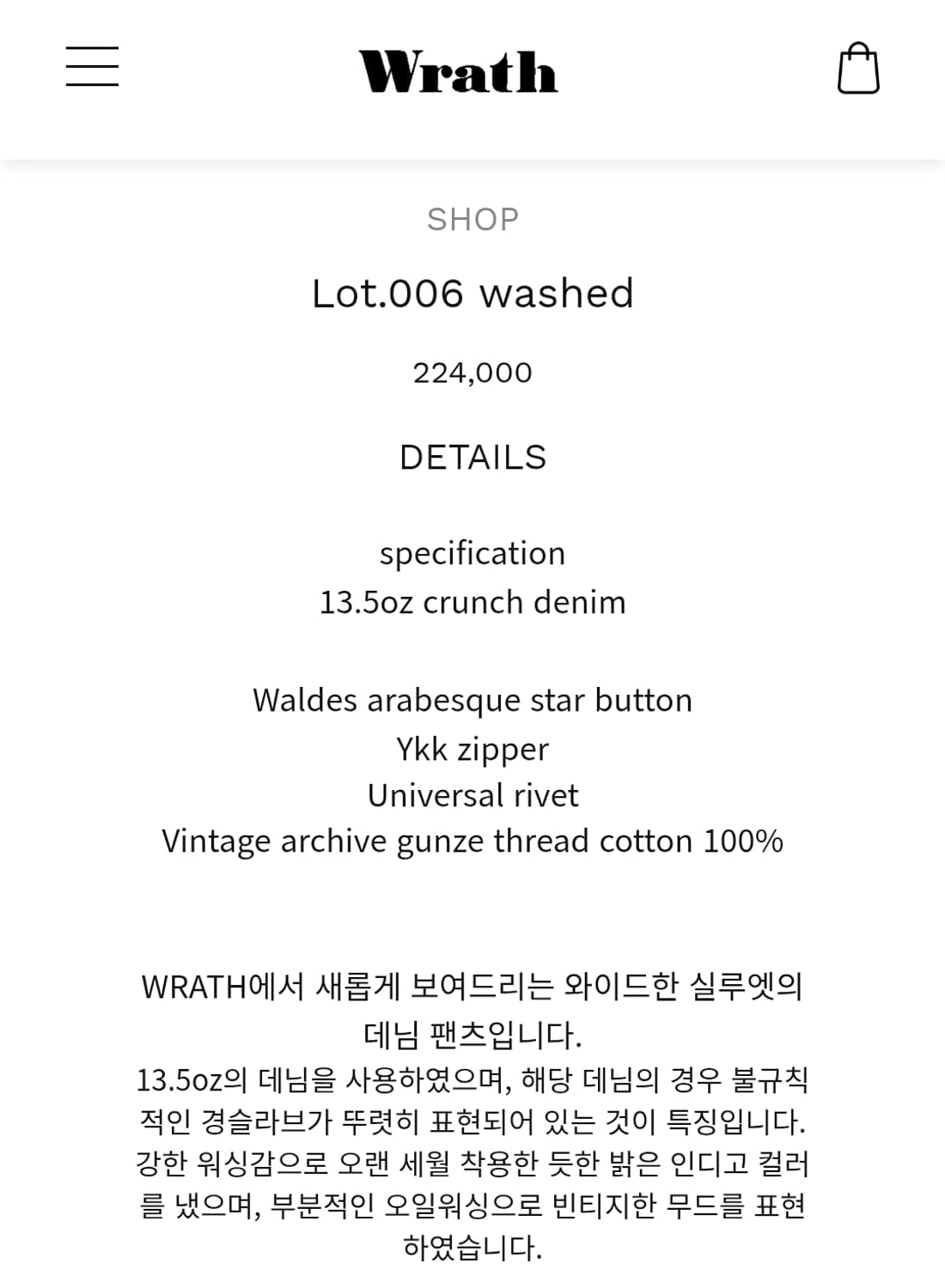Screen dimensions: 945x1288
Task: Expand the DETAILS section
Action: (x=472, y=458)
